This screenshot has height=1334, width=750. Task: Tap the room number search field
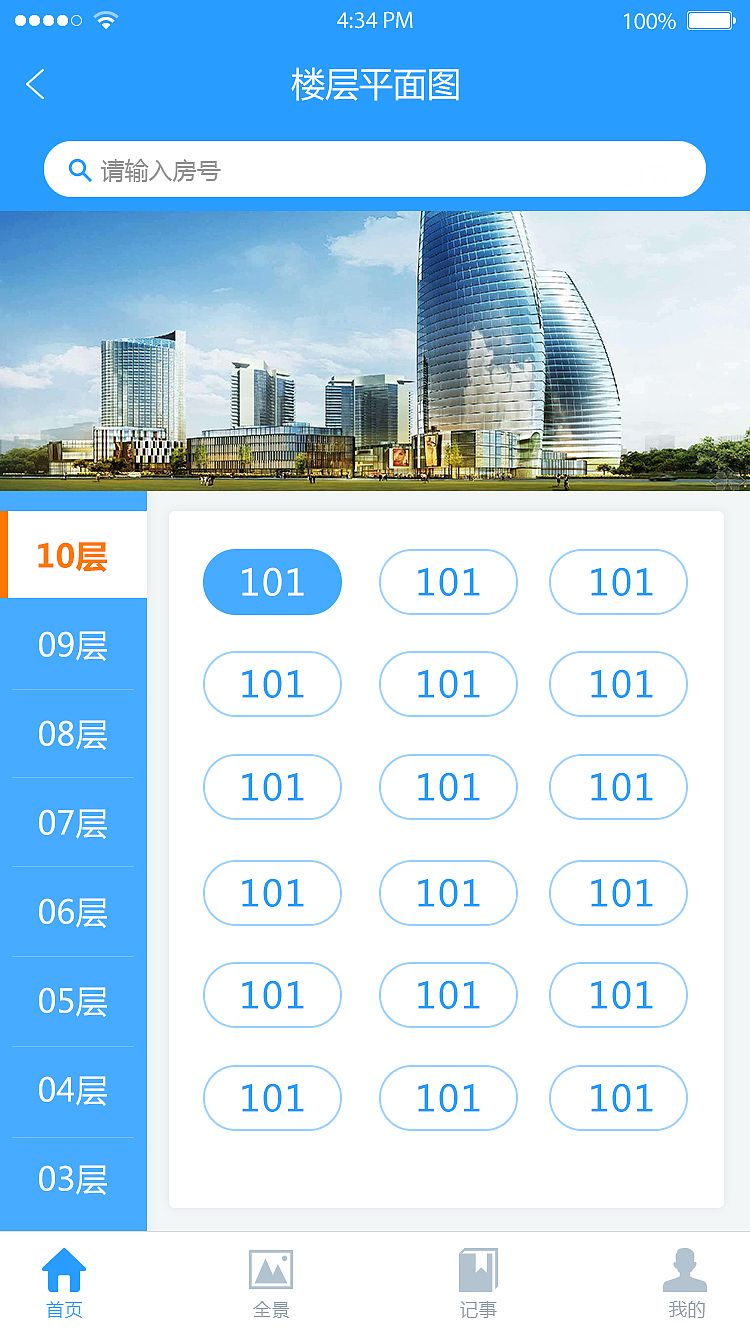[375, 170]
